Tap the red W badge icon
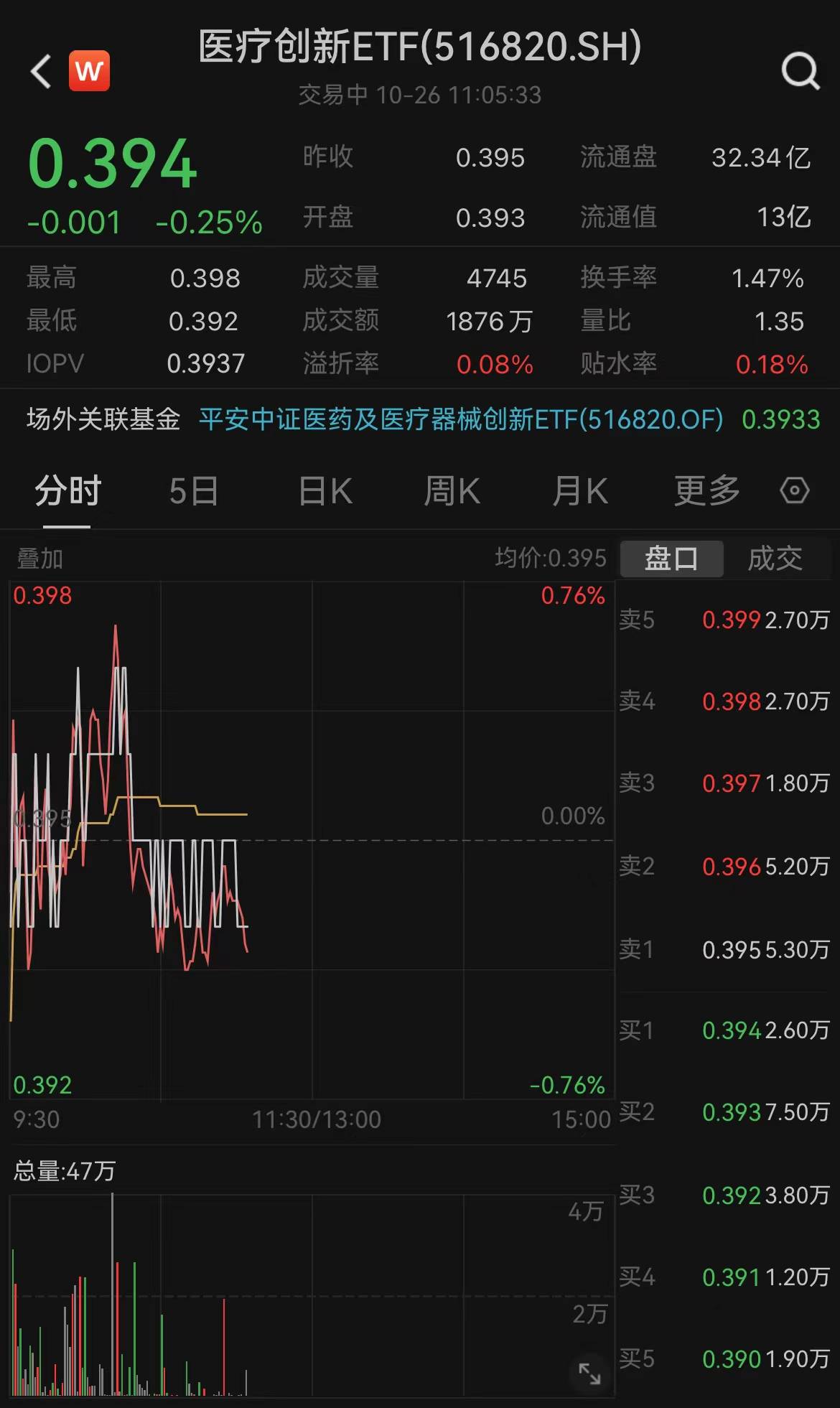The width and height of the screenshot is (840, 1408). pyautogui.click(x=89, y=71)
